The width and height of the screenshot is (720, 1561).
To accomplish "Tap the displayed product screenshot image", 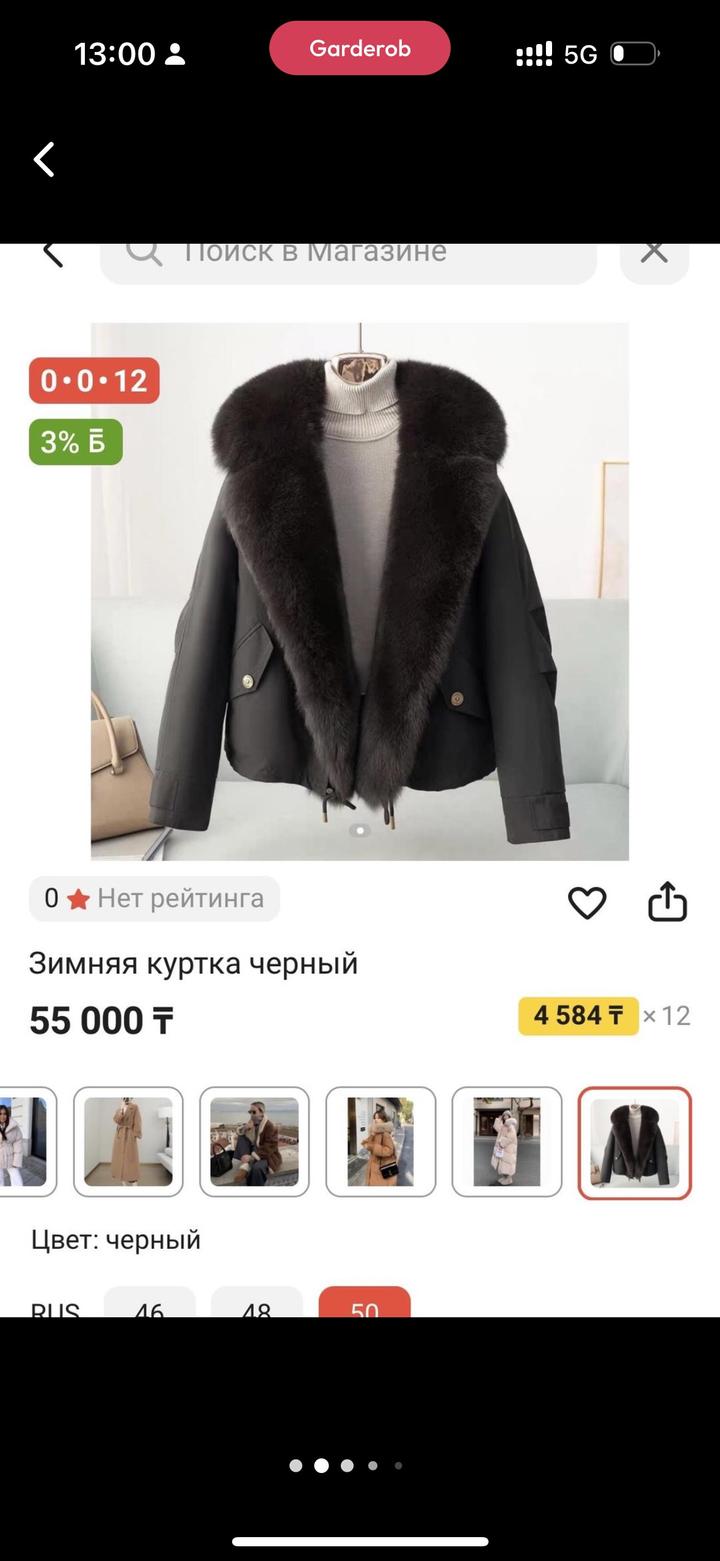I will tap(360, 780).
